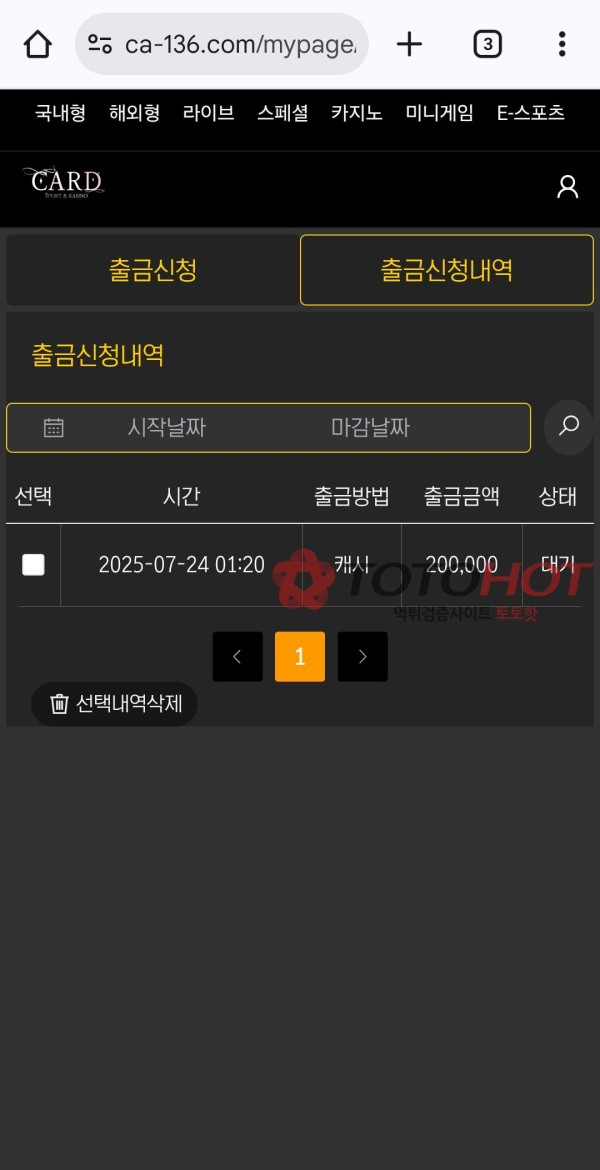The image size is (600, 1170).
Task: Pick a start date in 시작날짜 field
Action: click(166, 428)
